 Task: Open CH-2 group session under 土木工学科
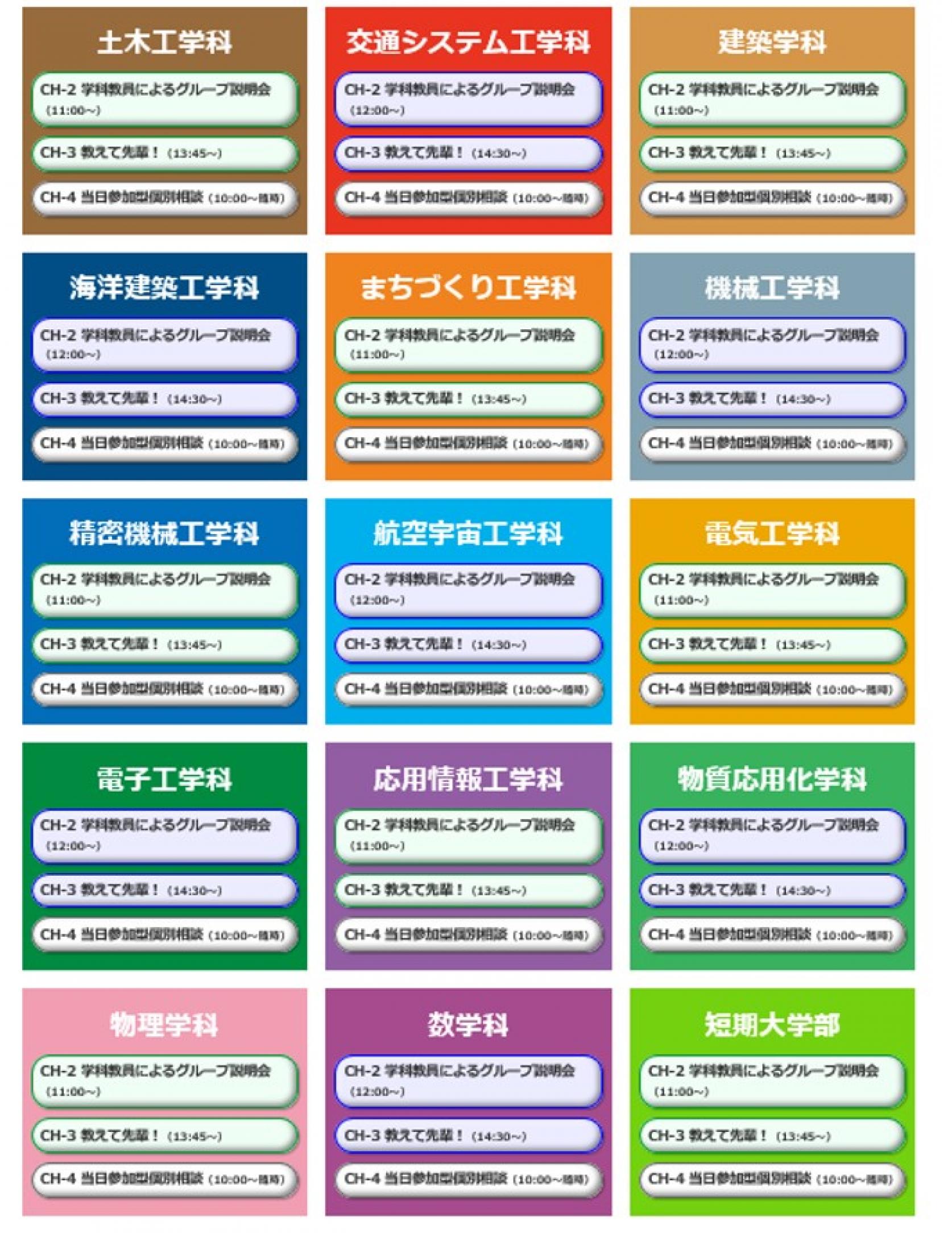click(165, 99)
